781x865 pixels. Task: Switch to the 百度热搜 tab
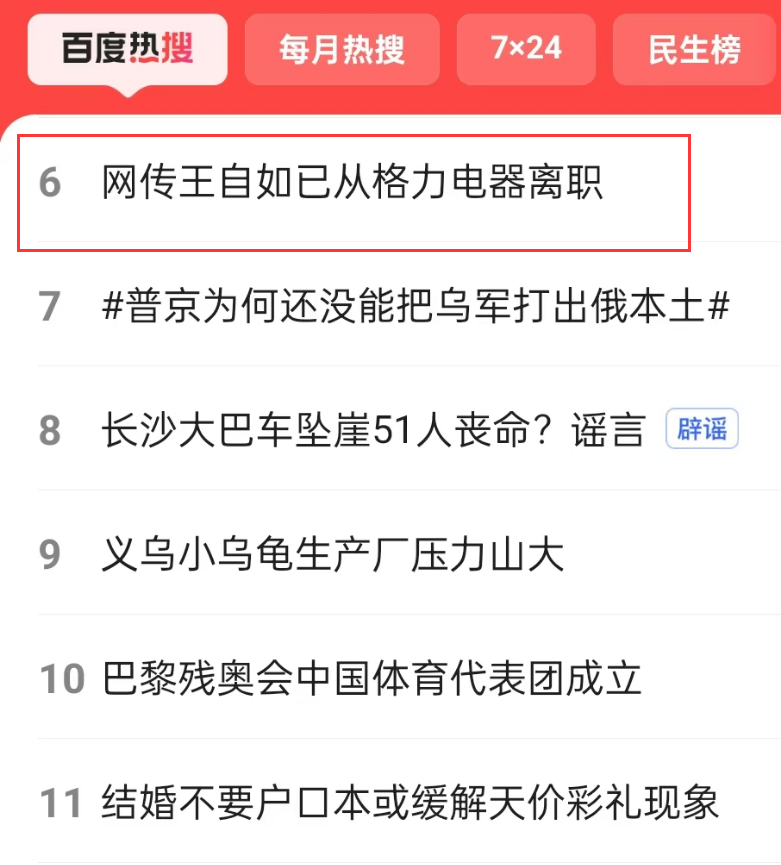click(x=127, y=49)
